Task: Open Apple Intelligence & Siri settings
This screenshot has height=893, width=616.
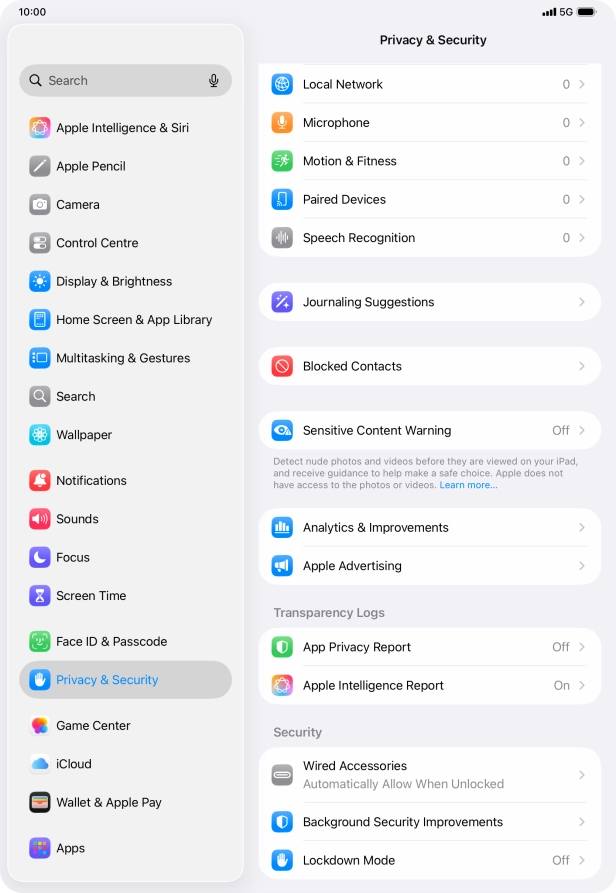Action: point(122,128)
